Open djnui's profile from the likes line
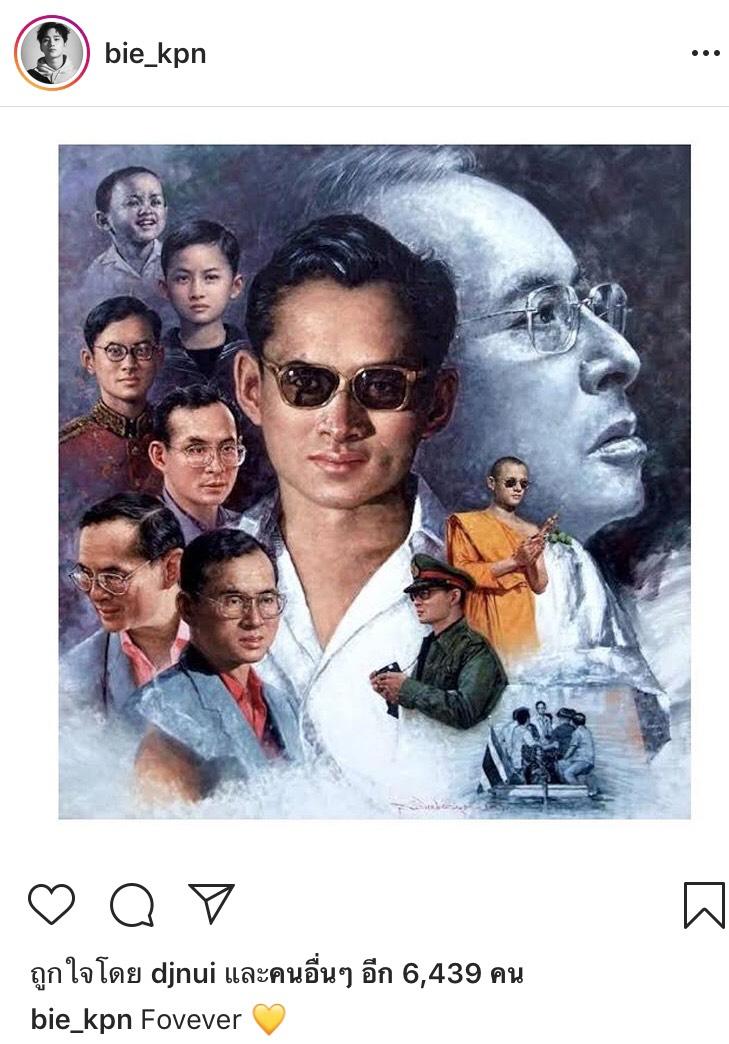 183,973
